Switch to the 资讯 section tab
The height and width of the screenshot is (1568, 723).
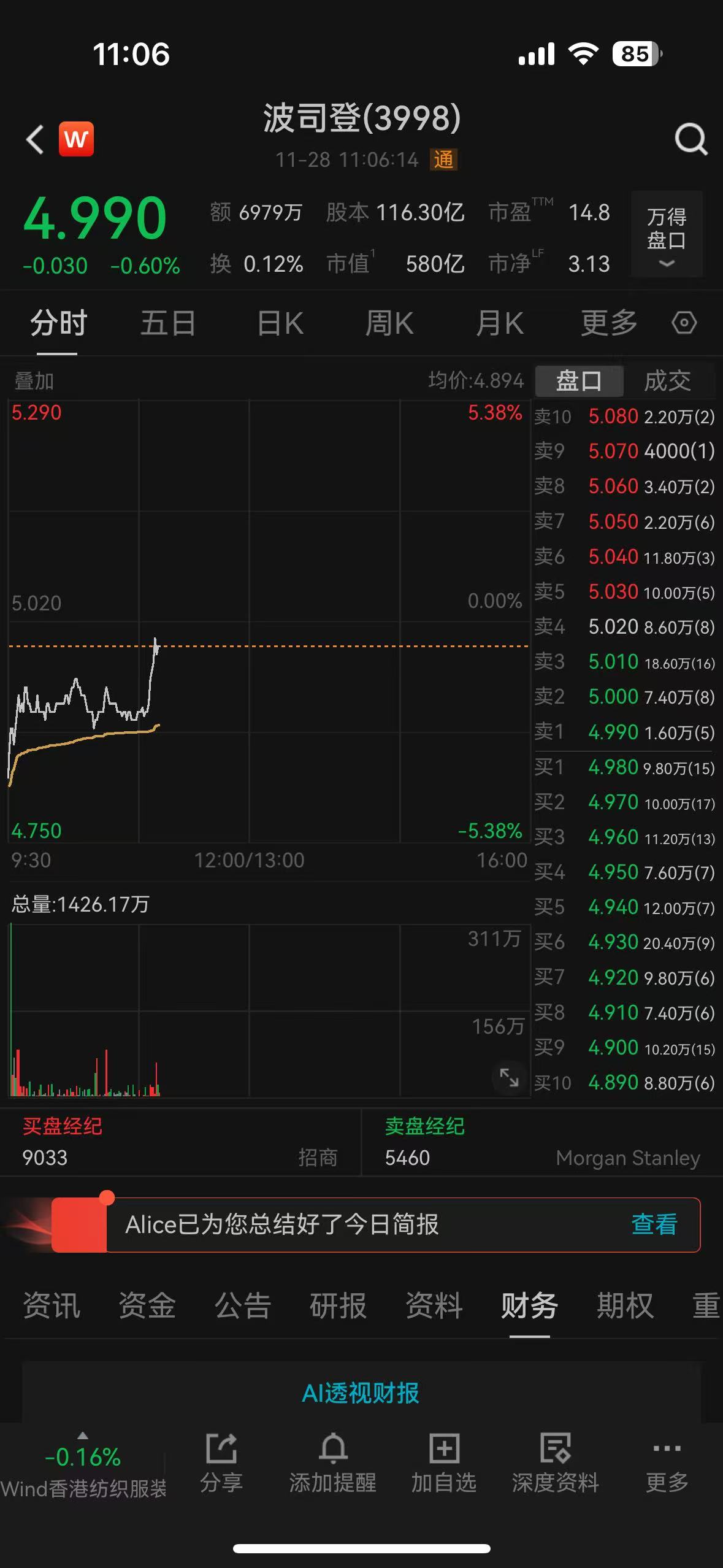click(52, 1305)
